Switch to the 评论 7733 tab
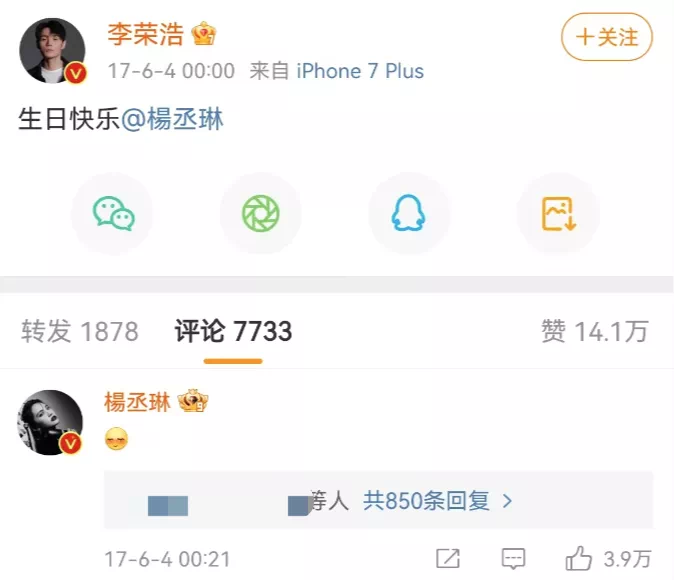674x580 pixels. (233, 332)
